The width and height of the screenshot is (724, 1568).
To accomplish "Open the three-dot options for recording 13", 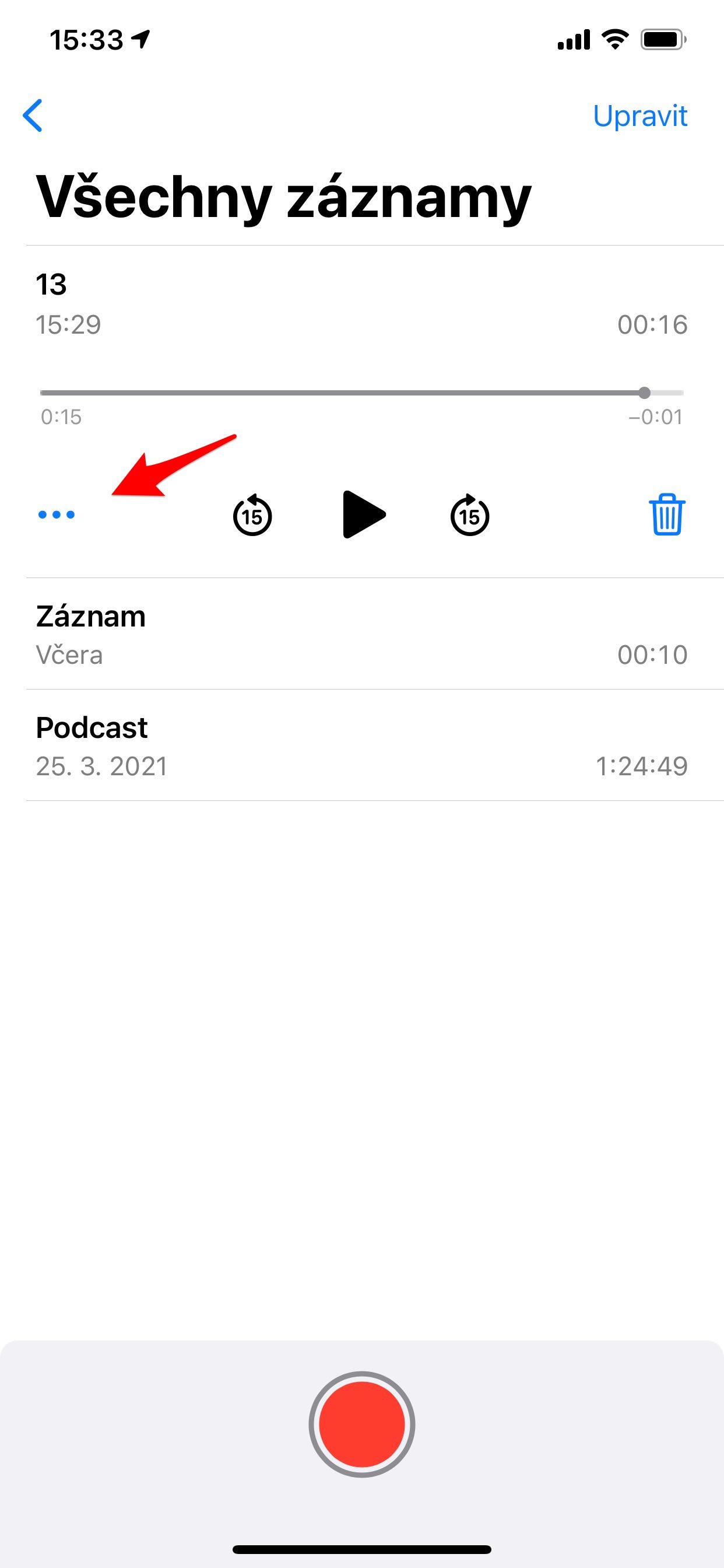I will (56, 515).
